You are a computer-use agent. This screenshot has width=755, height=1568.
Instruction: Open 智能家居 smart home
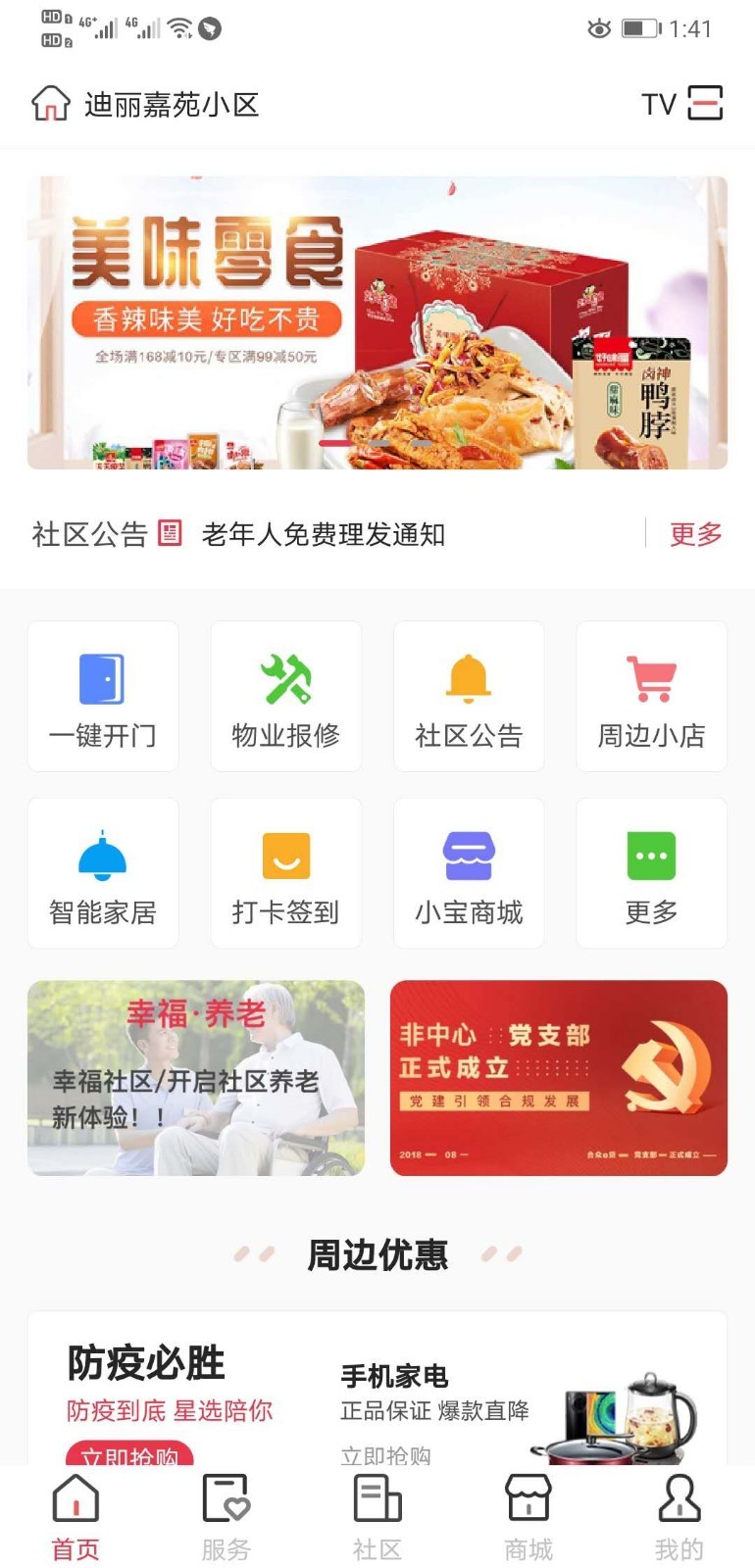pyautogui.click(x=103, y=873)
